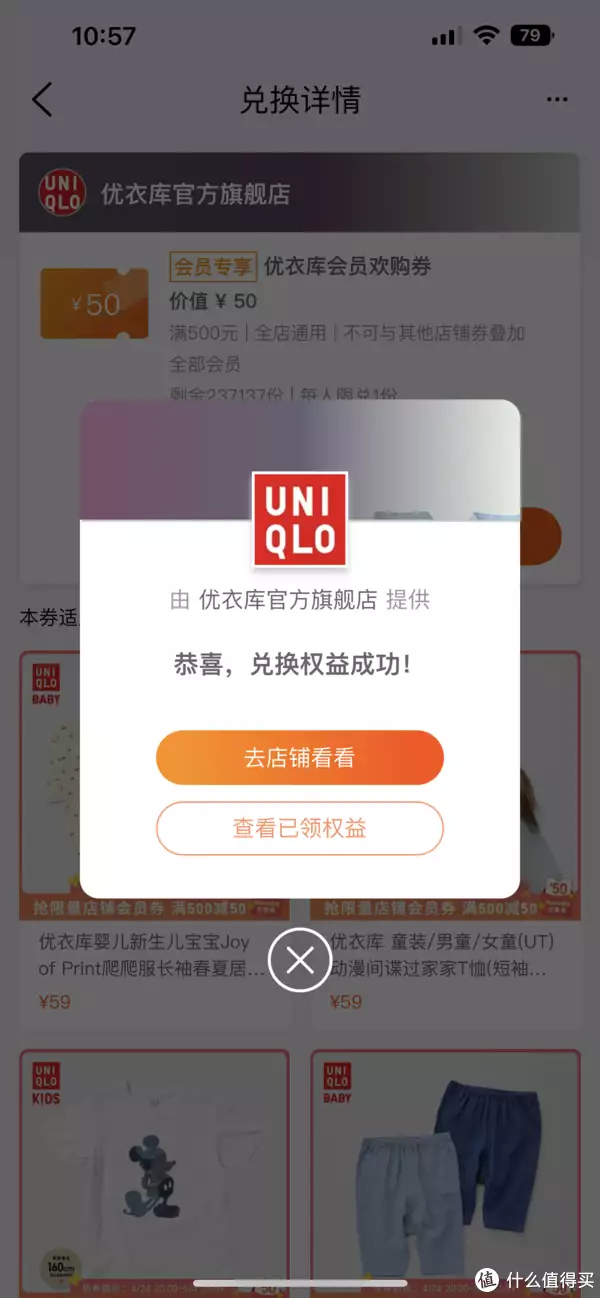Open the 优衣库官方旗舰店 store header
600x1298 pixels.
tap(195, 194)
